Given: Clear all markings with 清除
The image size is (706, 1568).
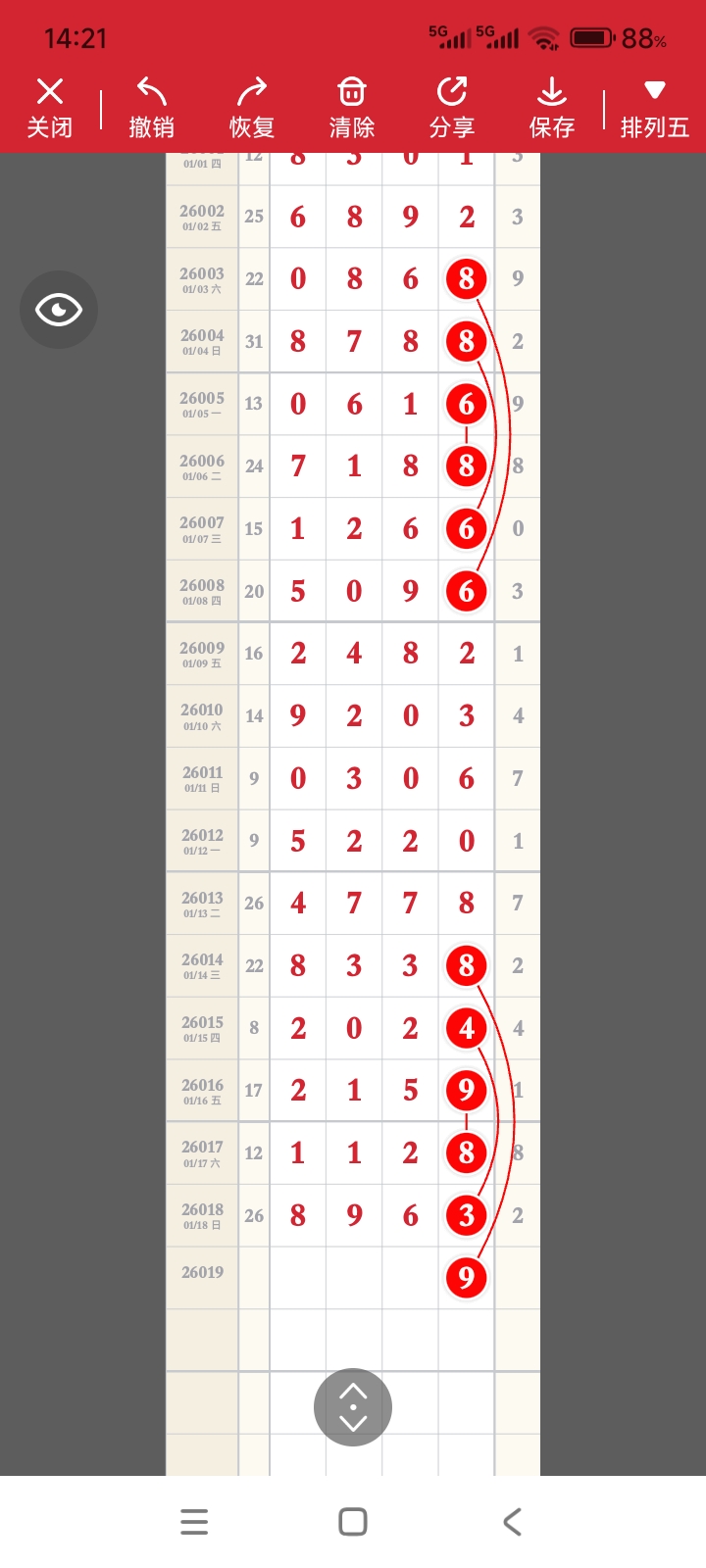Looking at the screenshot, I should click(x=352, y=108).
